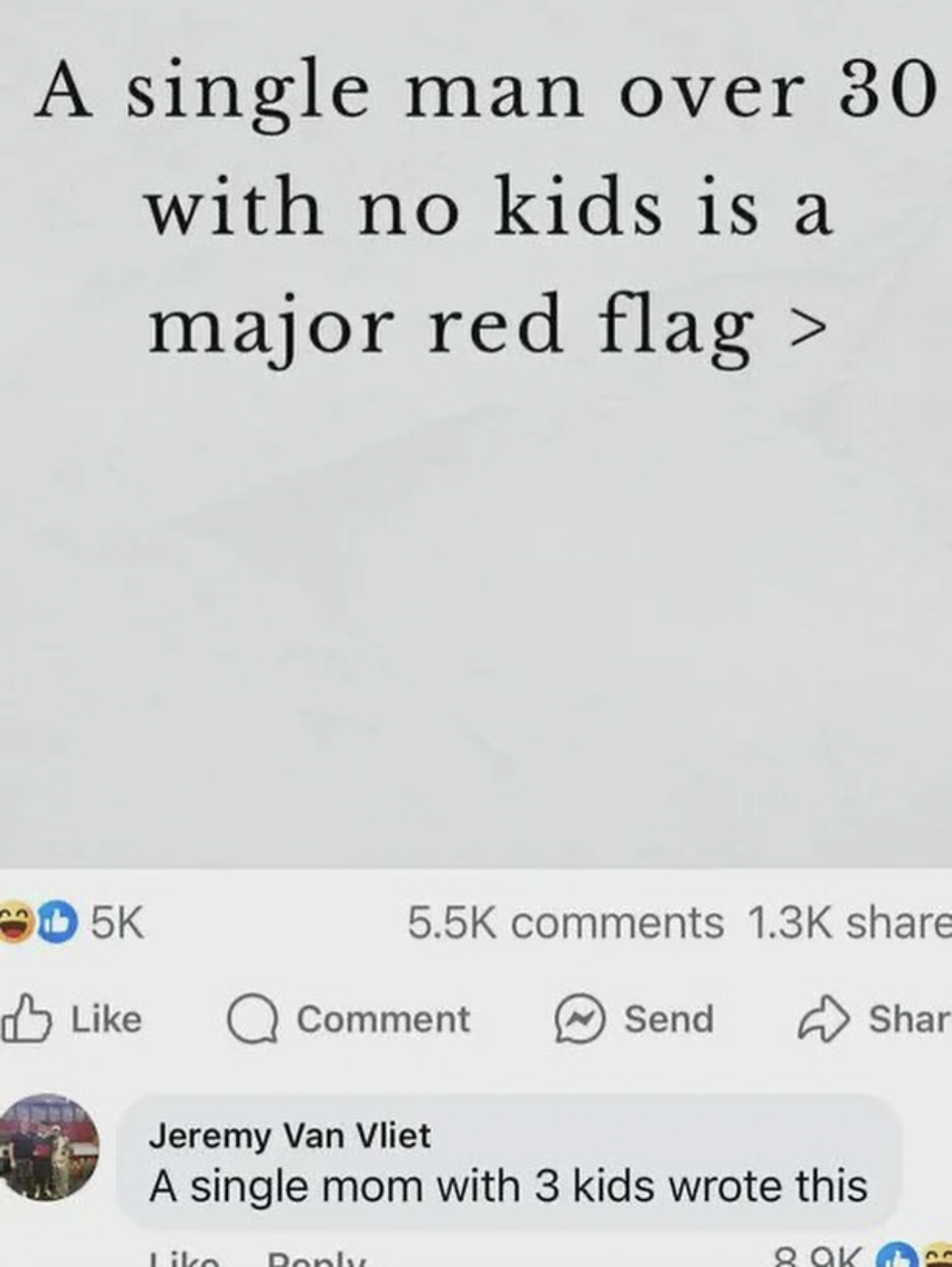This screenshot has width=952, height=1267.
Task: Share this post
Action: point(874,1019)
